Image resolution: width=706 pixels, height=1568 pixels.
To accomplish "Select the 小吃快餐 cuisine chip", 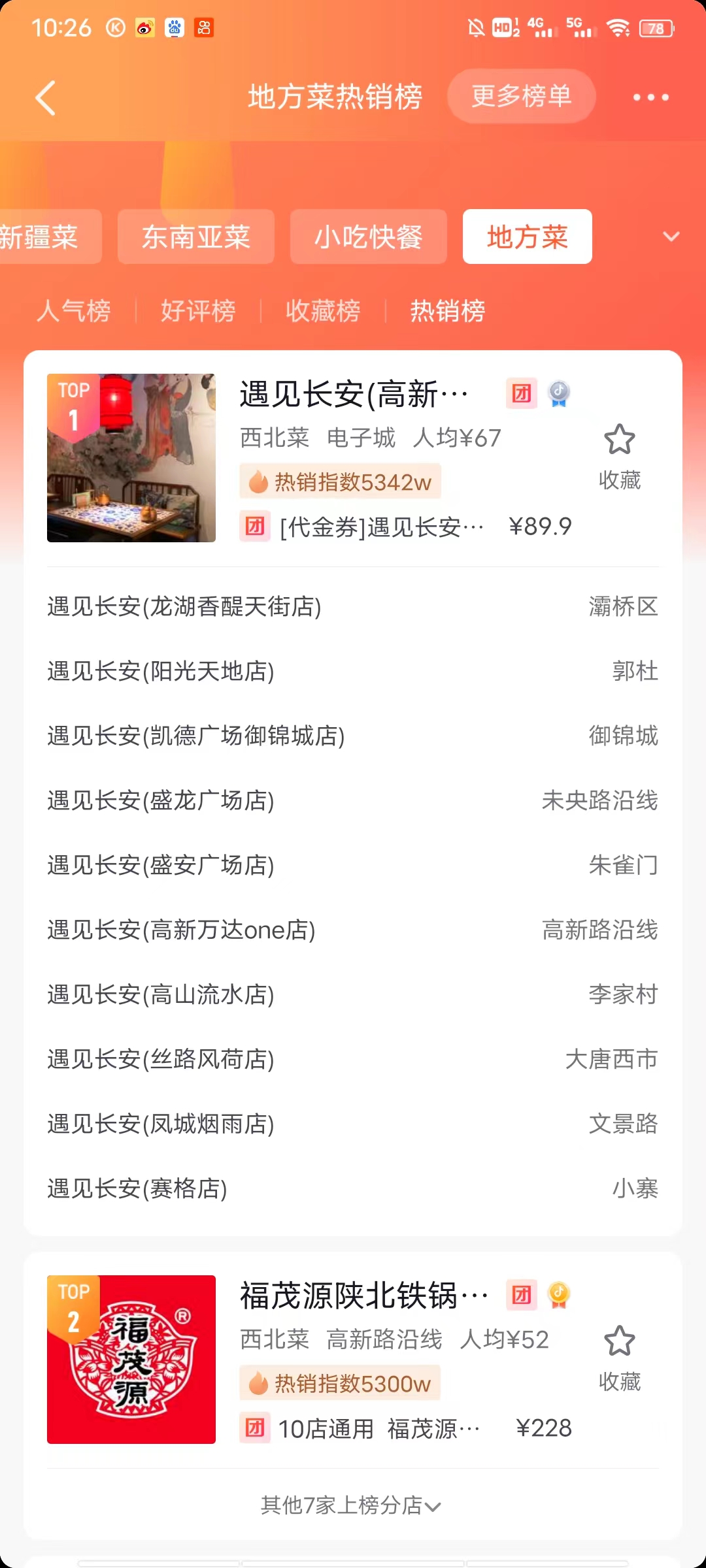I will 368,237.
